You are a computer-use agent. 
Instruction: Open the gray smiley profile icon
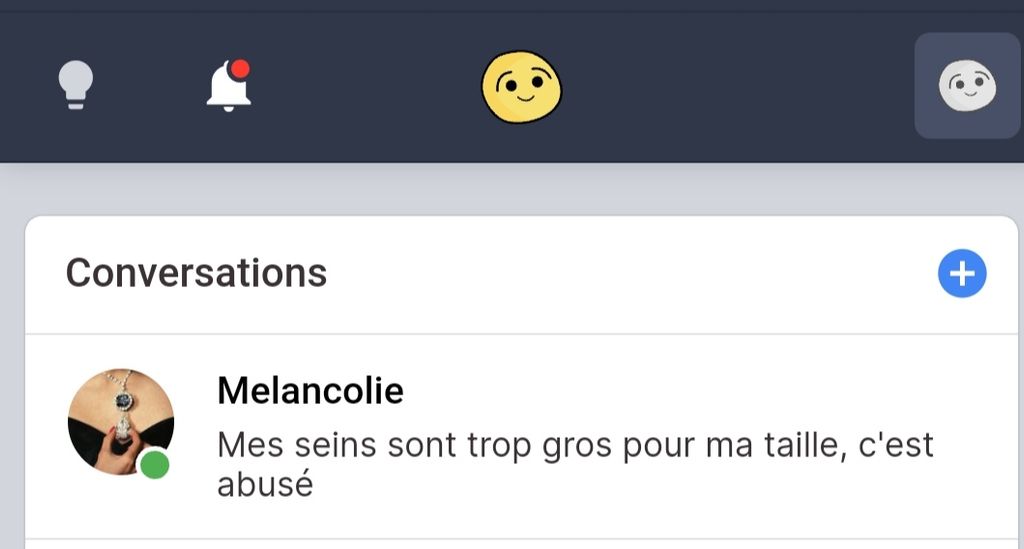click(x=967, y=86)
